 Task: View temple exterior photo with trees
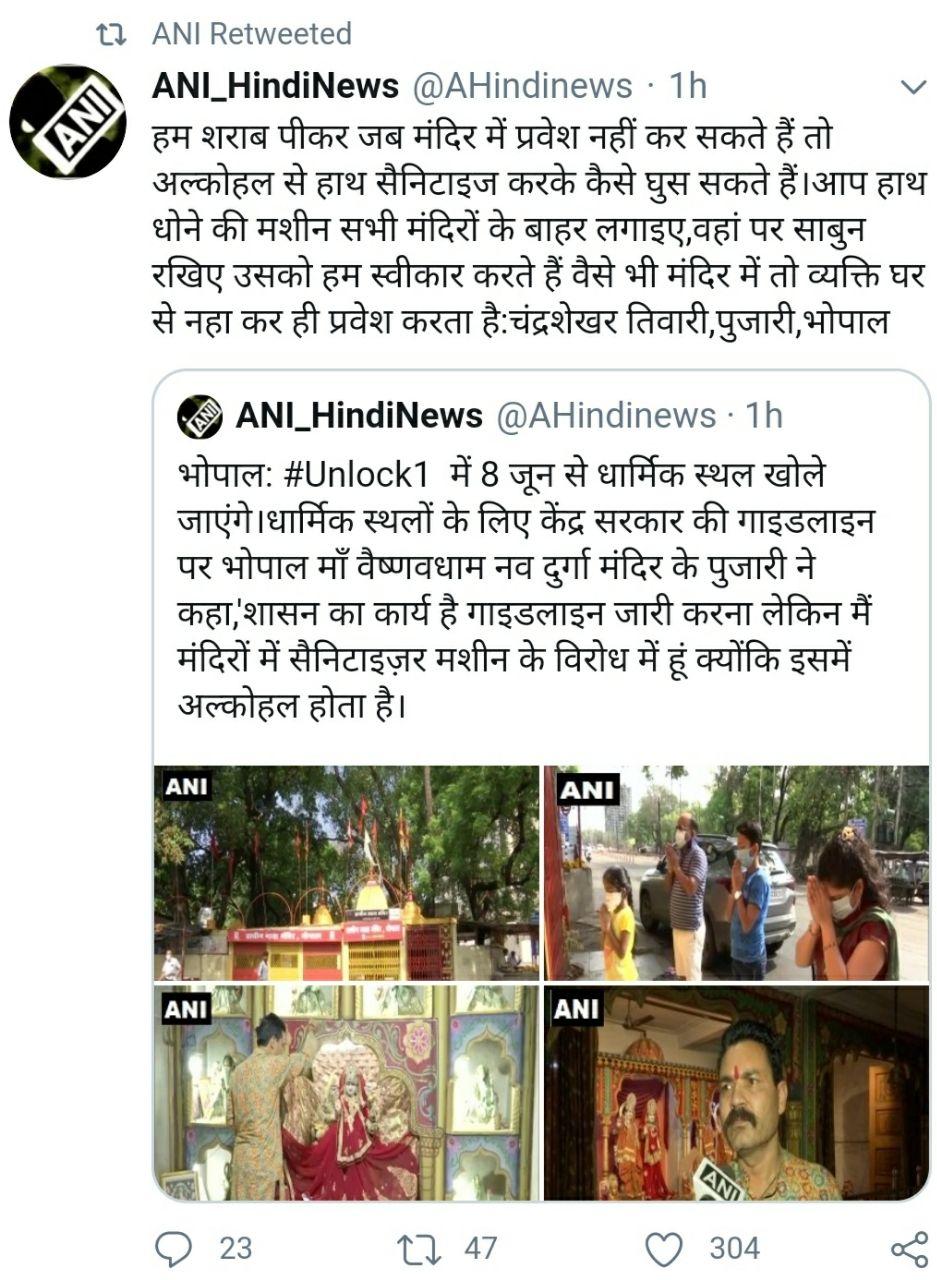pos(346,873)
